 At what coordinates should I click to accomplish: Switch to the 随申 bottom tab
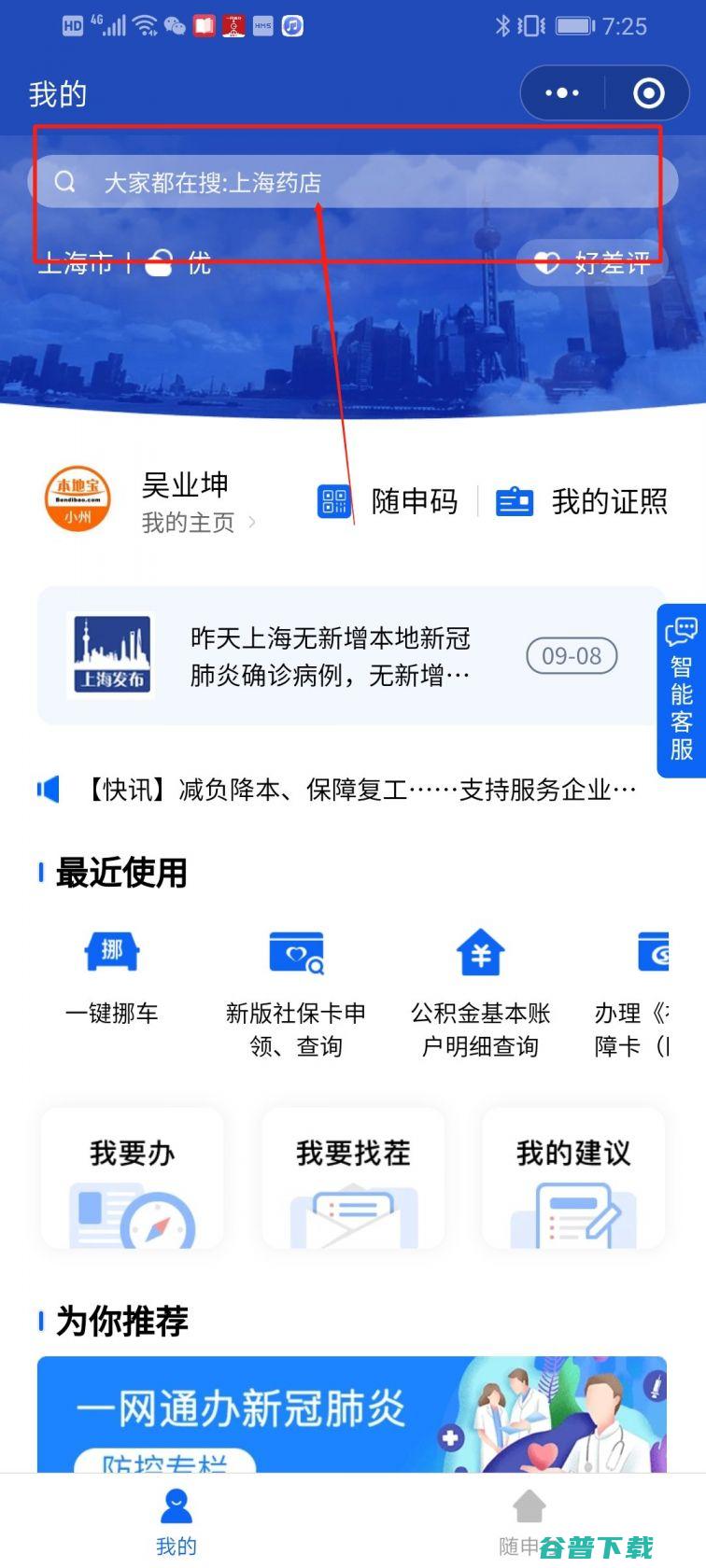[529, 1519]
